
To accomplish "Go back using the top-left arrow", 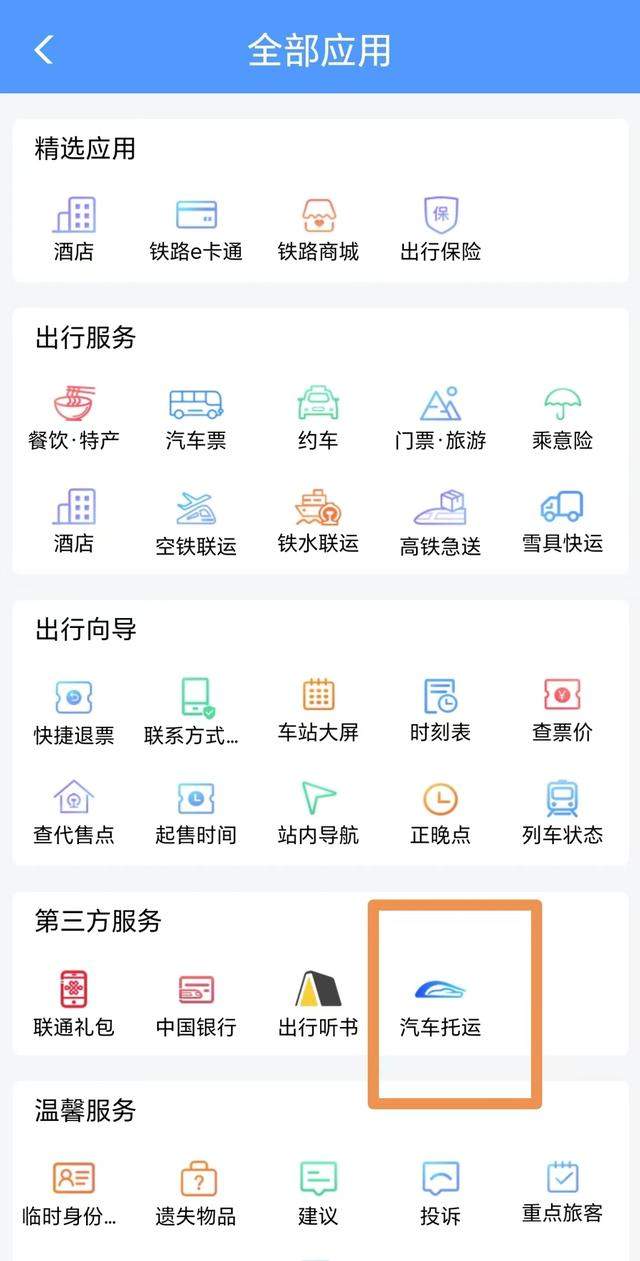I will [x=44, y=50].
